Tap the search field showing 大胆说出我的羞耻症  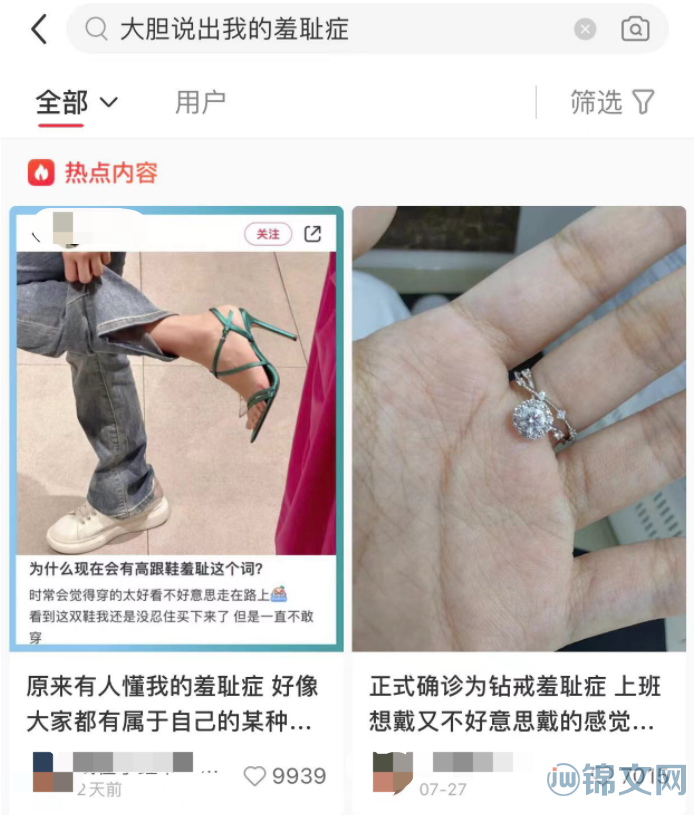point(330,30)
